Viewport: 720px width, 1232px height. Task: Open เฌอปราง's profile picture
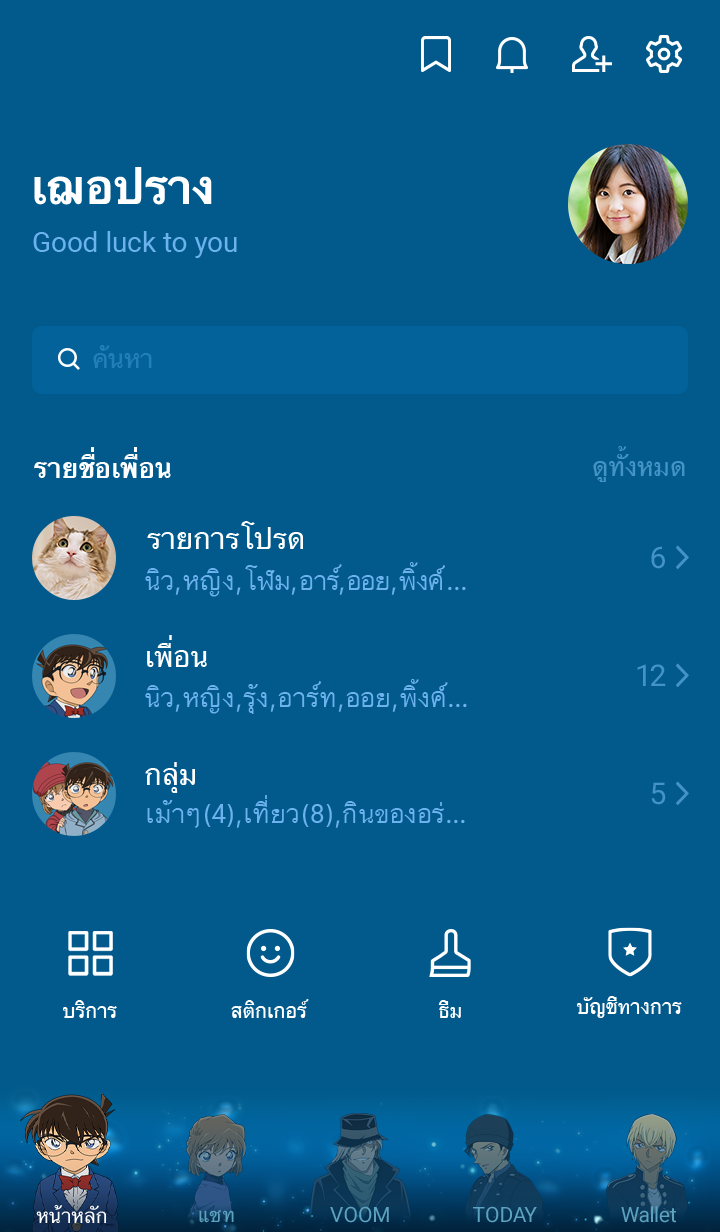[x=628, y=204]
